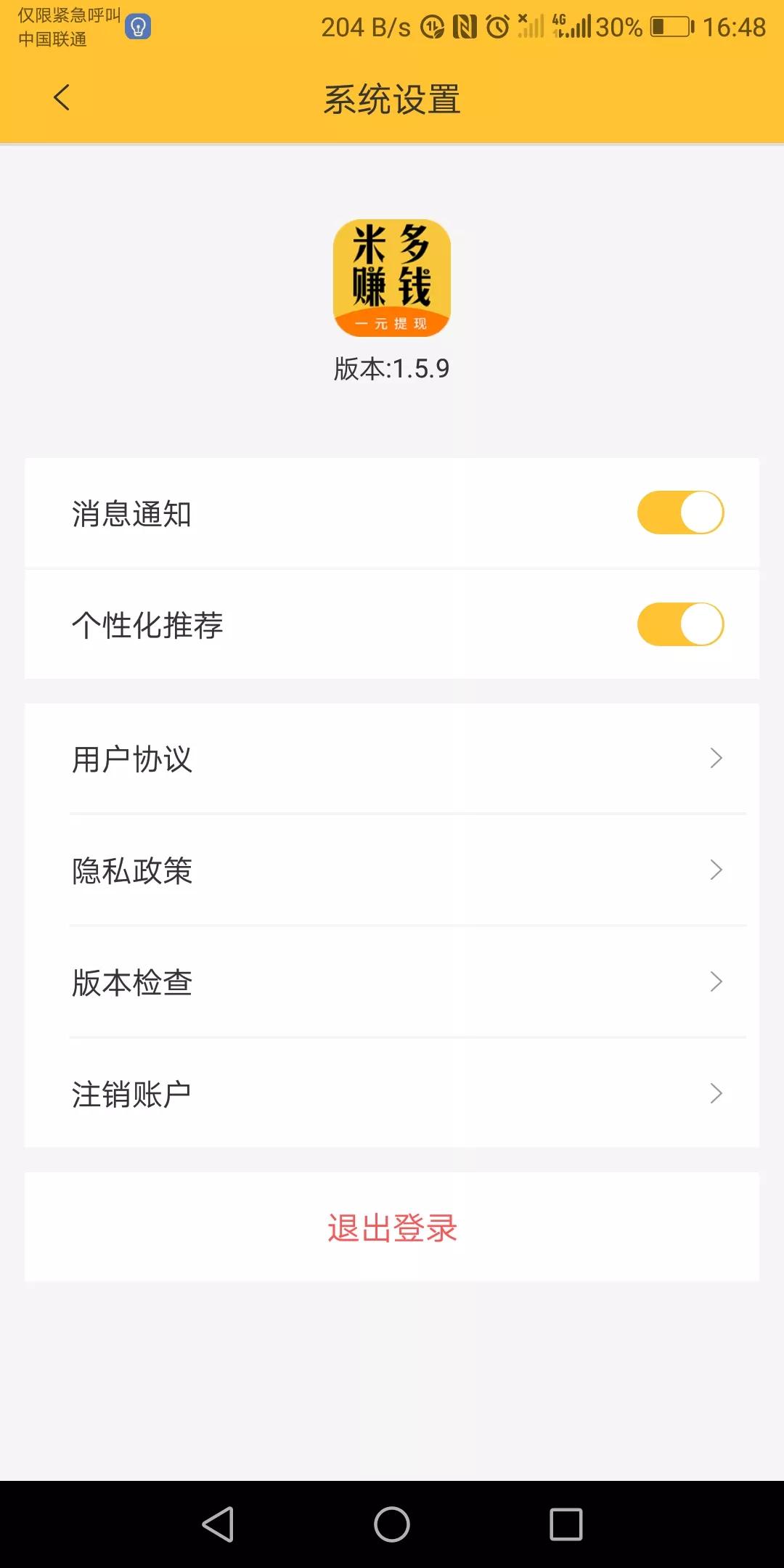Turn off 个性化推荐 personalized recommendations
Screen dimensions: 784x1568
pyautogui.click(x=679, y=624)
